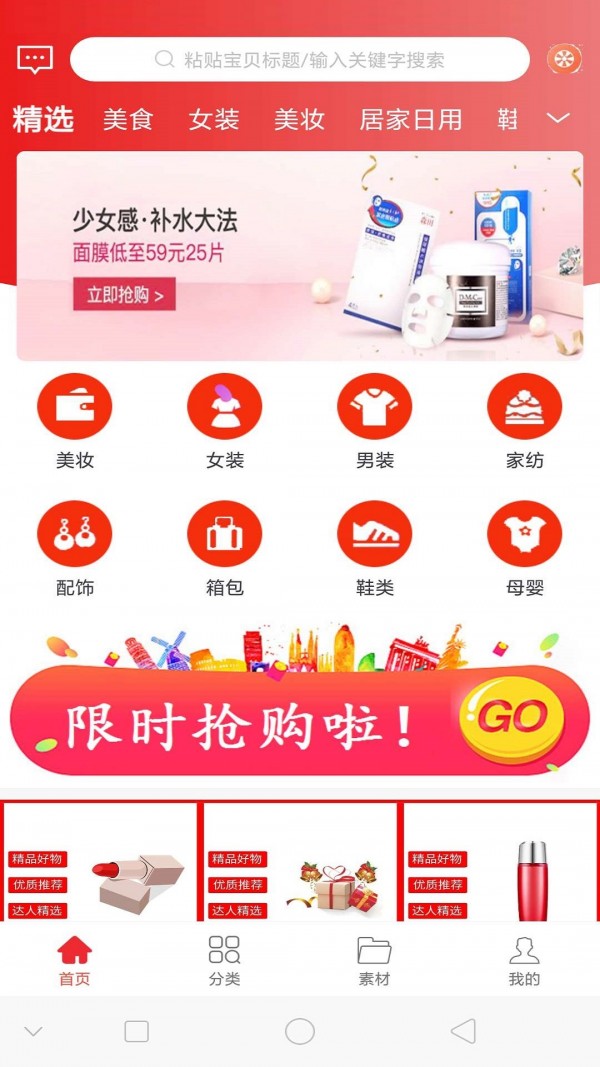Tap the search box for product keywords
The image size is (600, 1067).
click(299, 60)
